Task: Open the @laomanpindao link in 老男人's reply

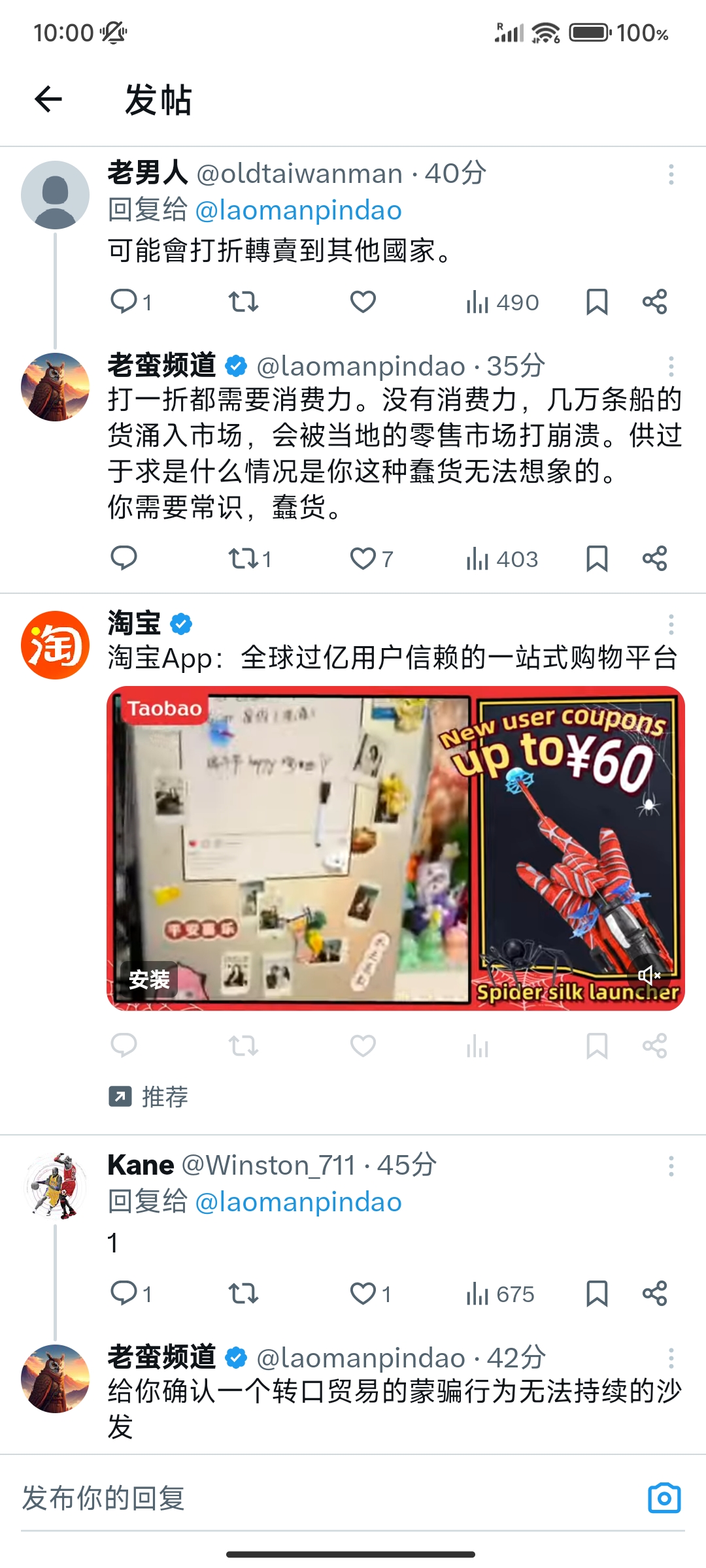Action: (x=298, y=210)
